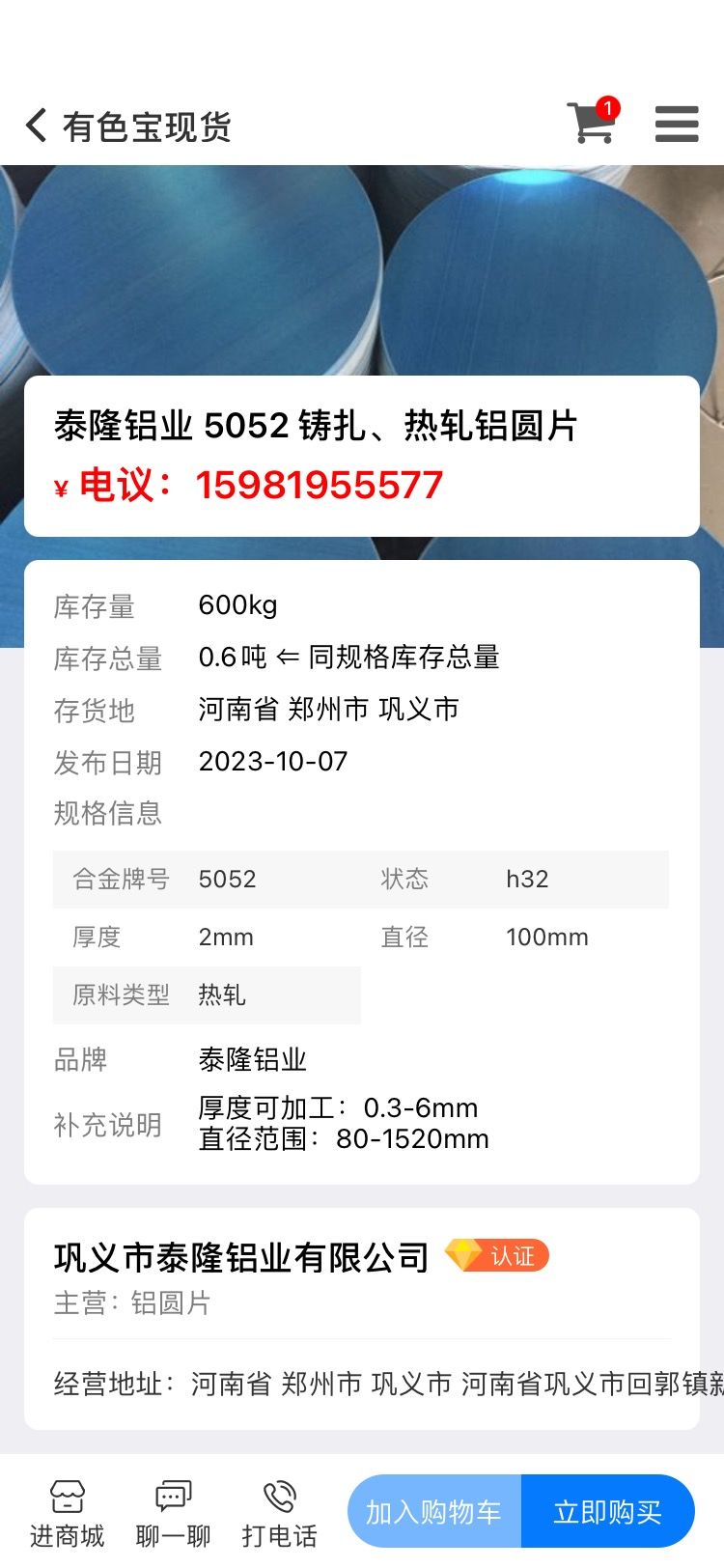Go back from 有色宝现货 page
Viewport: 724px width, 1568px height.
tap(36, 126)
